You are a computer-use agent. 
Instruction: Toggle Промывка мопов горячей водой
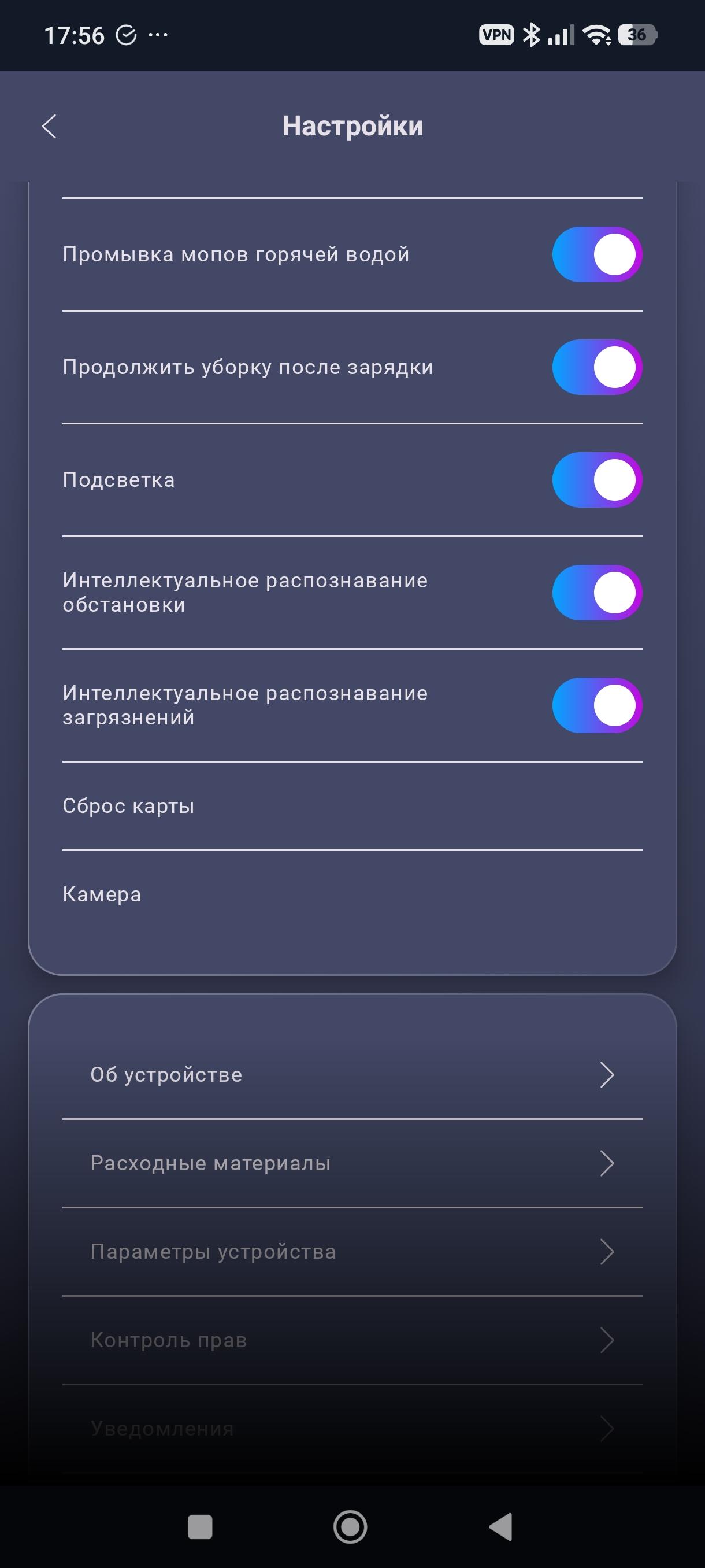[x=597, y=254]
